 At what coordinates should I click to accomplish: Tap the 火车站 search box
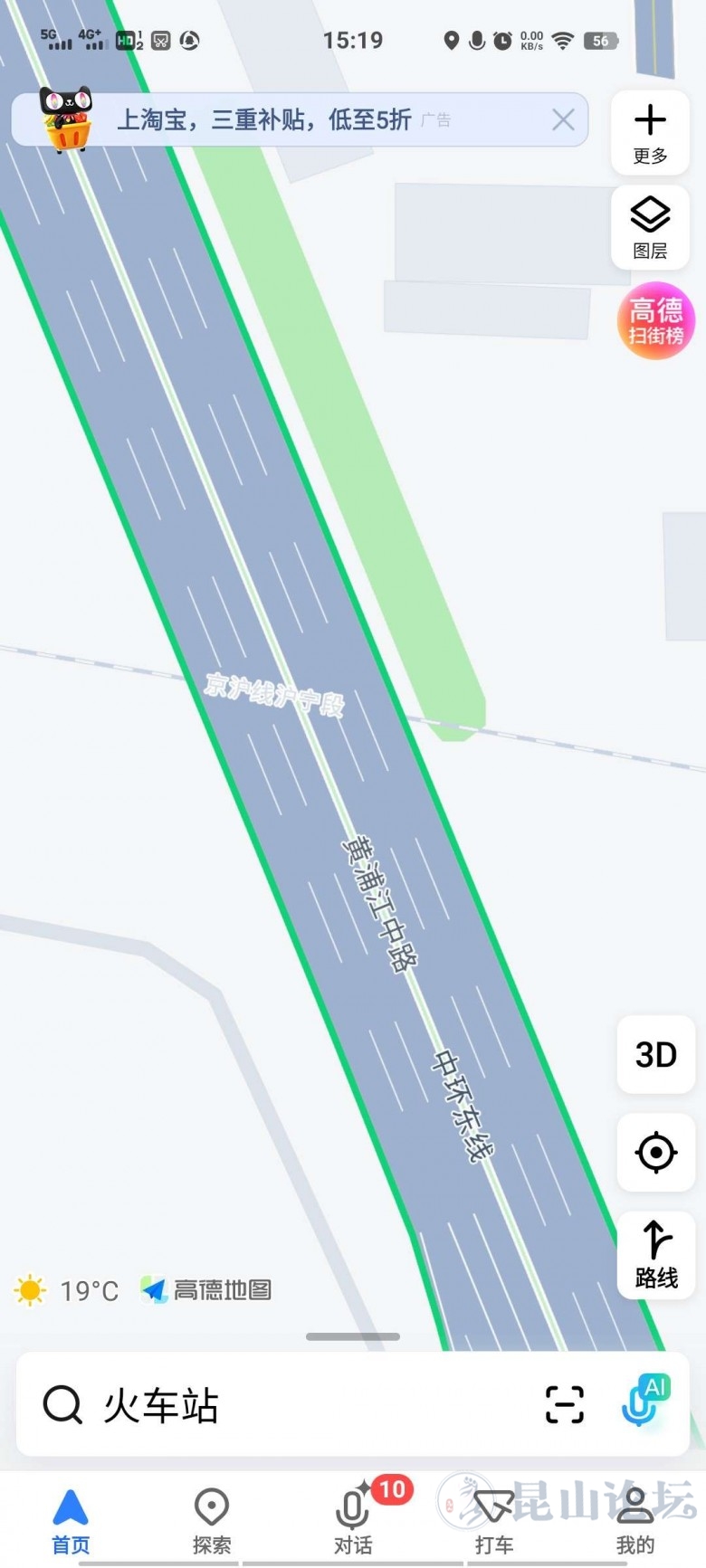coord(272,1405)
